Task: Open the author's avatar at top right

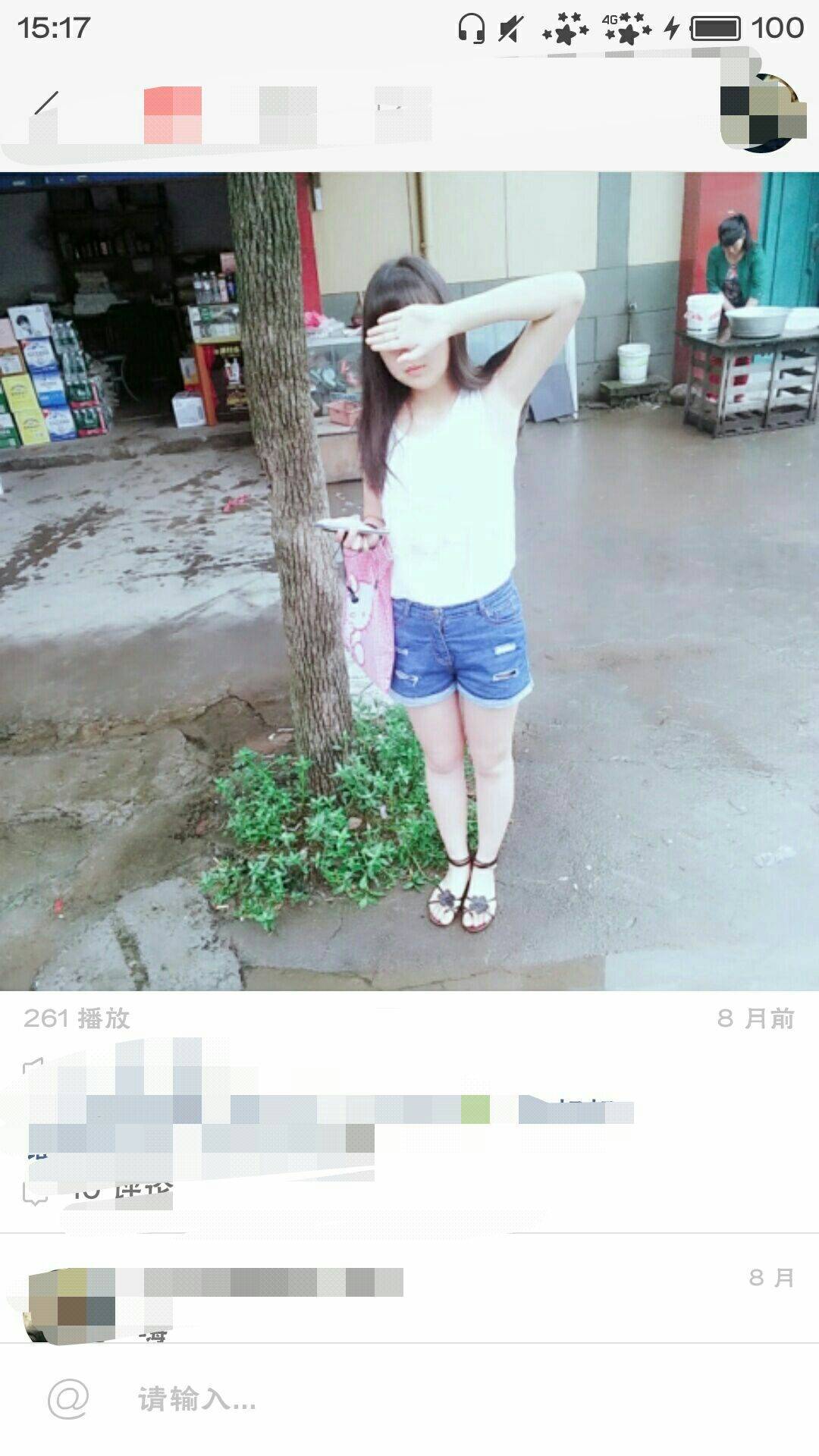Action: pos(764,112)
